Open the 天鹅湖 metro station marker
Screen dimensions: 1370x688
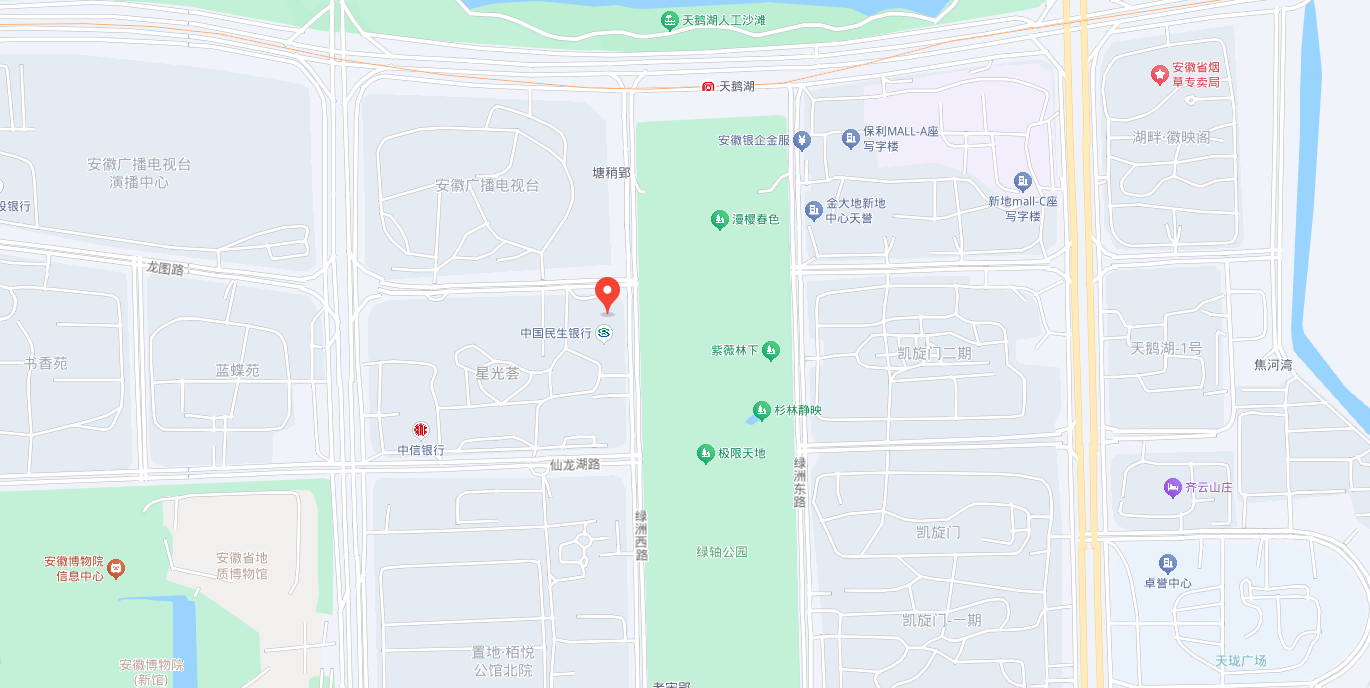tap(708, 87)
